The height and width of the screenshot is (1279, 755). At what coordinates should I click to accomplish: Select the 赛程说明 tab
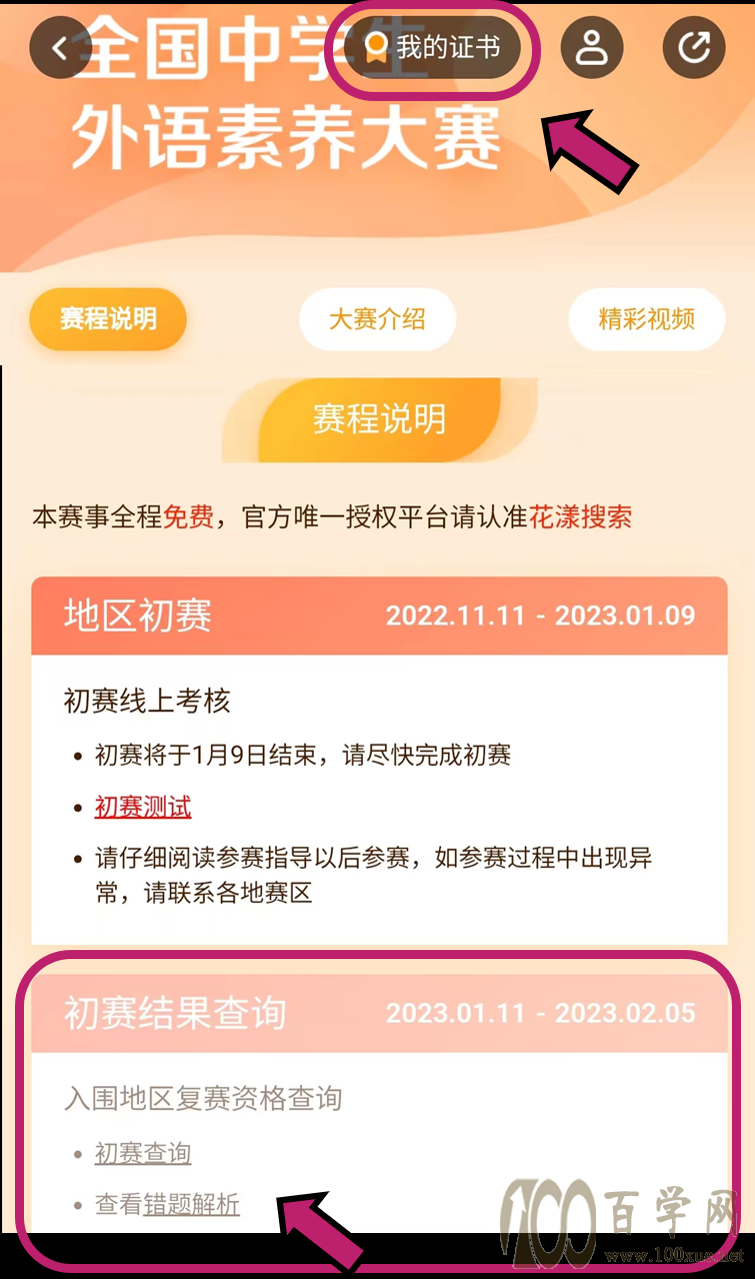point(108,320)
